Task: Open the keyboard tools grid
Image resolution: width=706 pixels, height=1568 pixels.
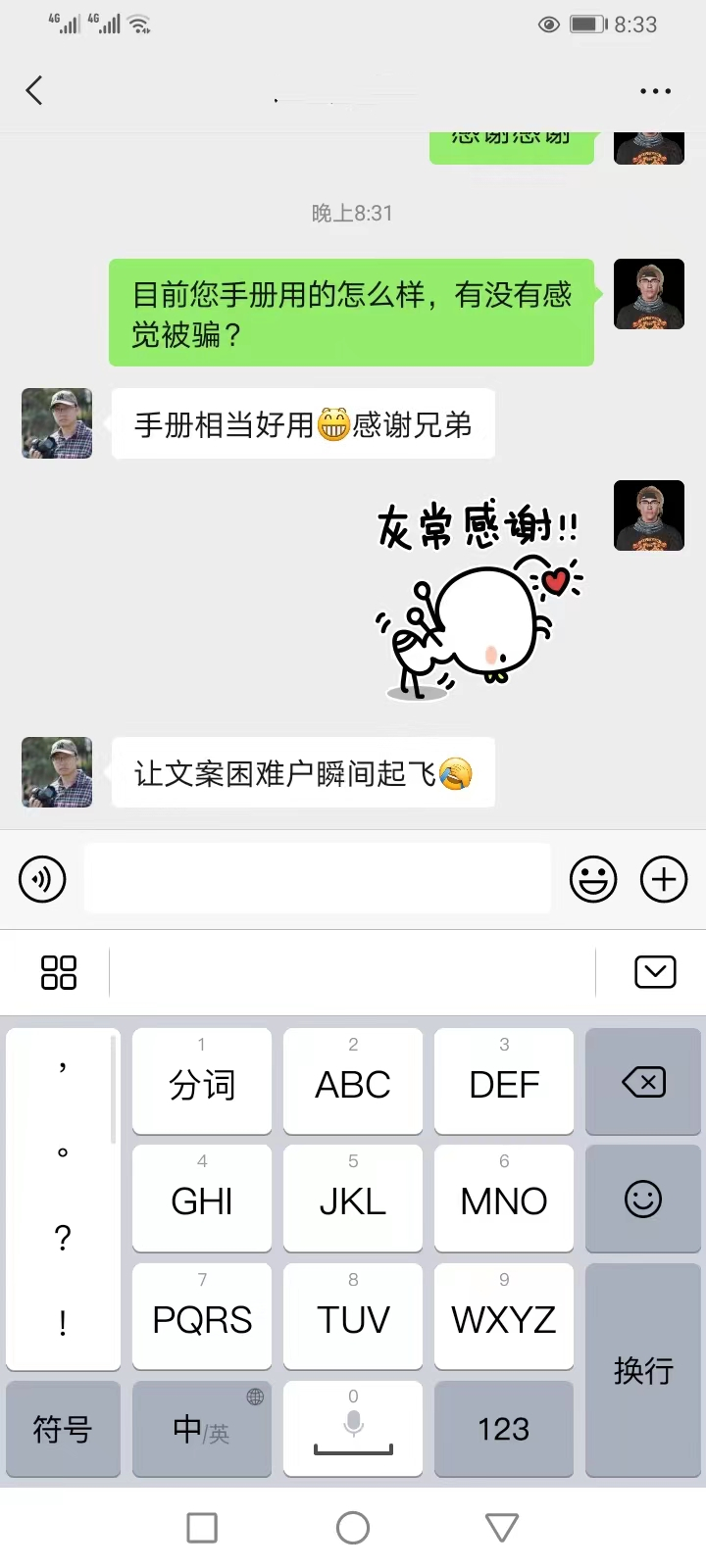Action: (x=58, y=972)
